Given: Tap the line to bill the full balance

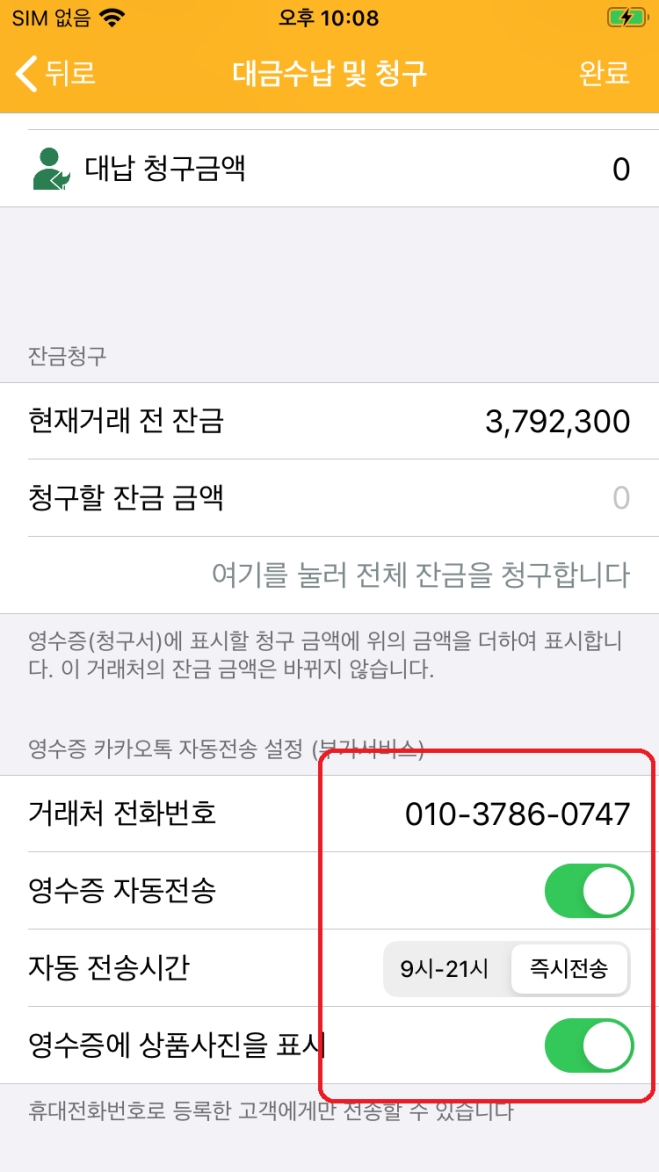Looking at the screenshot, I should tap(421, 575).
